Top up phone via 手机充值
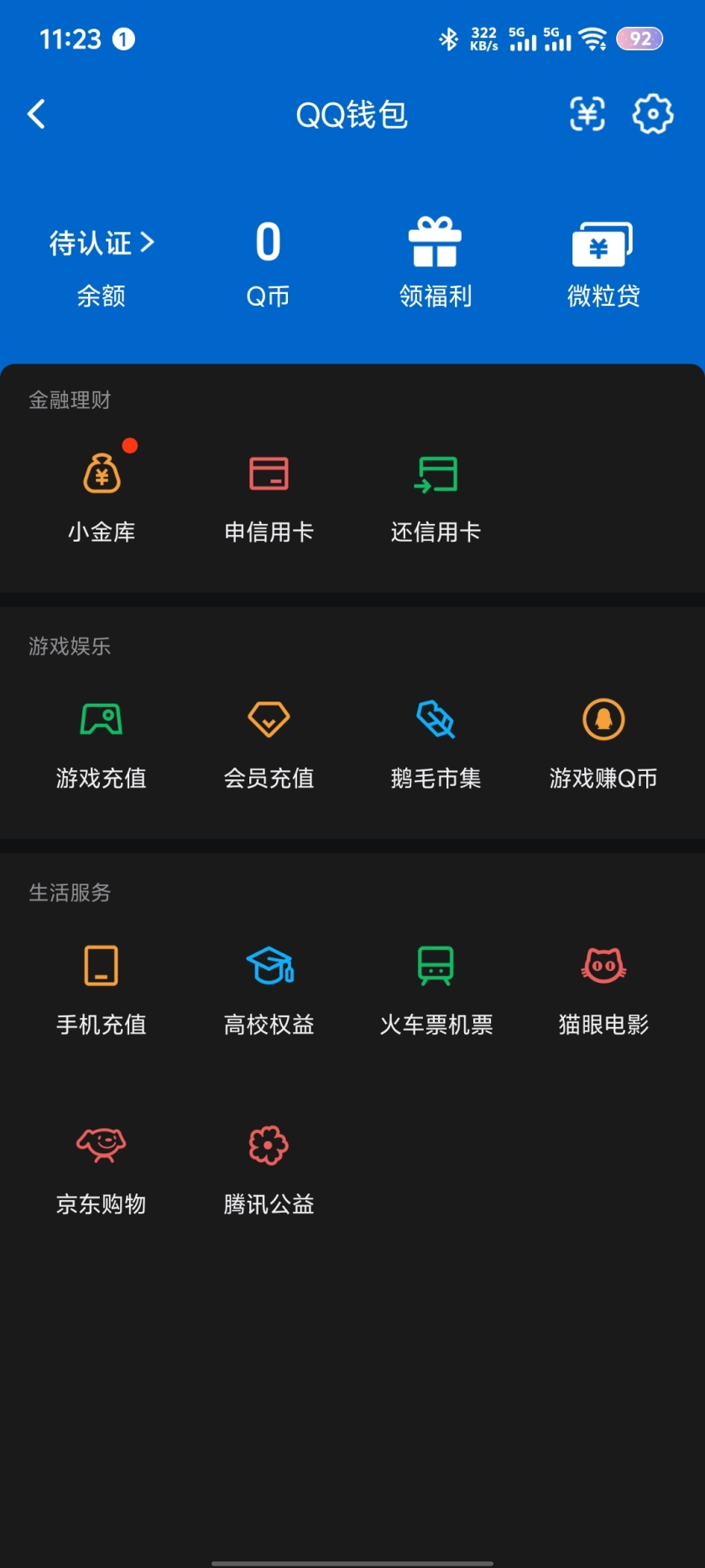 click(102, 988)
